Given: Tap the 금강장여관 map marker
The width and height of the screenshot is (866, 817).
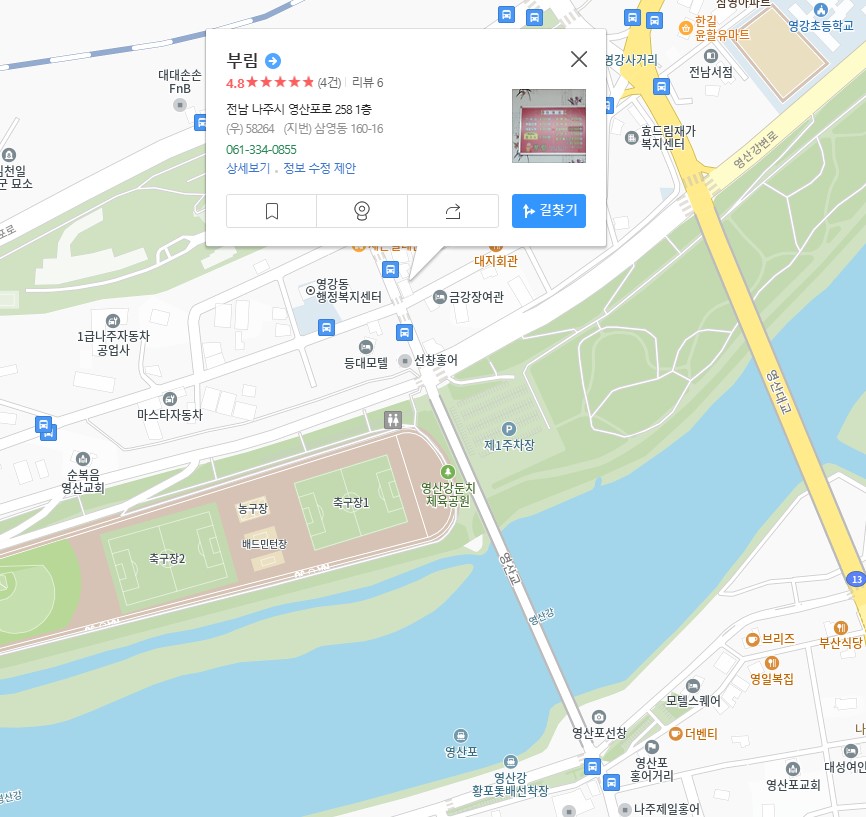Looking at the screenshot, I should point(440,297).
